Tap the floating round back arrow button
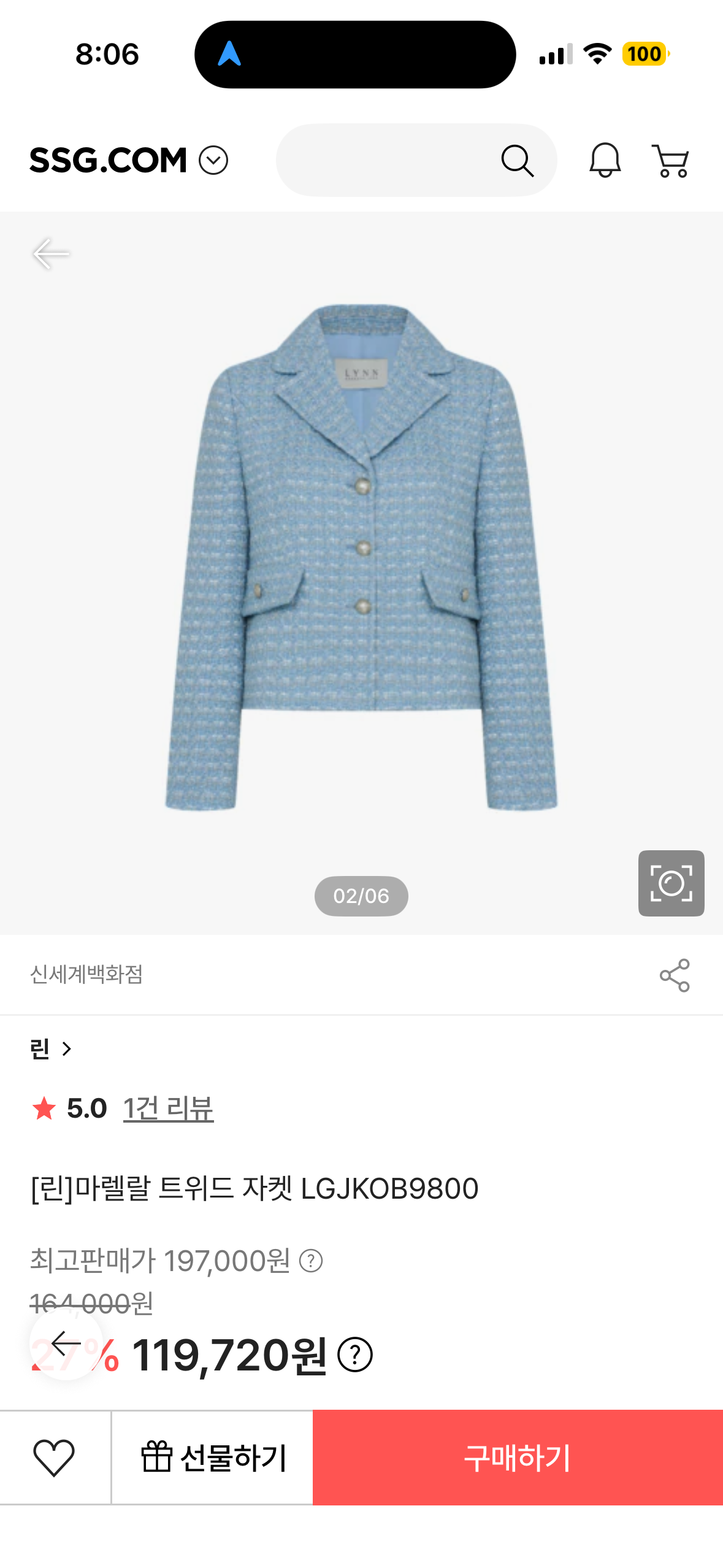723x1568 pixels. click(66, 1343)
